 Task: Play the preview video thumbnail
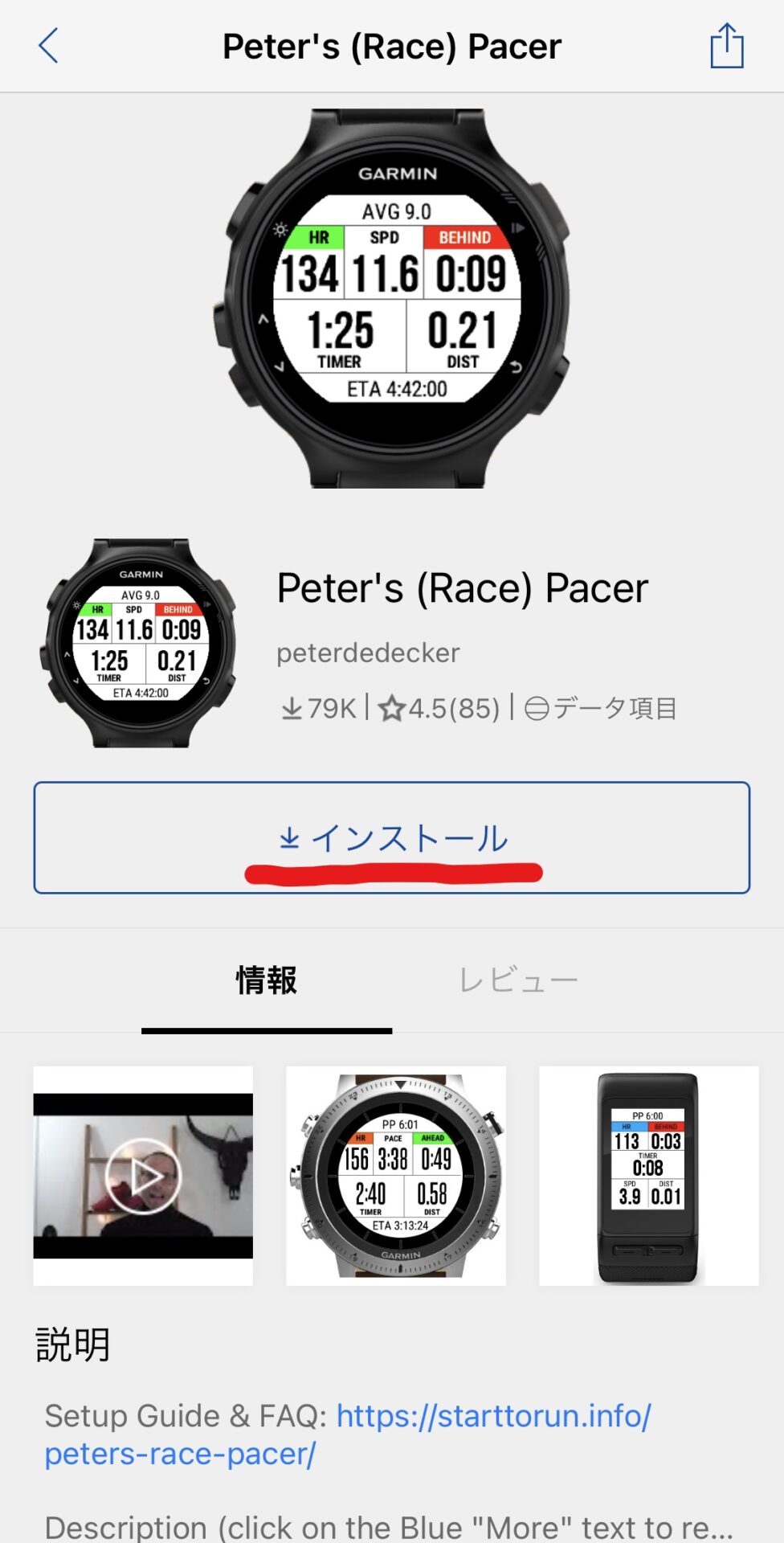coord(143,1176)
